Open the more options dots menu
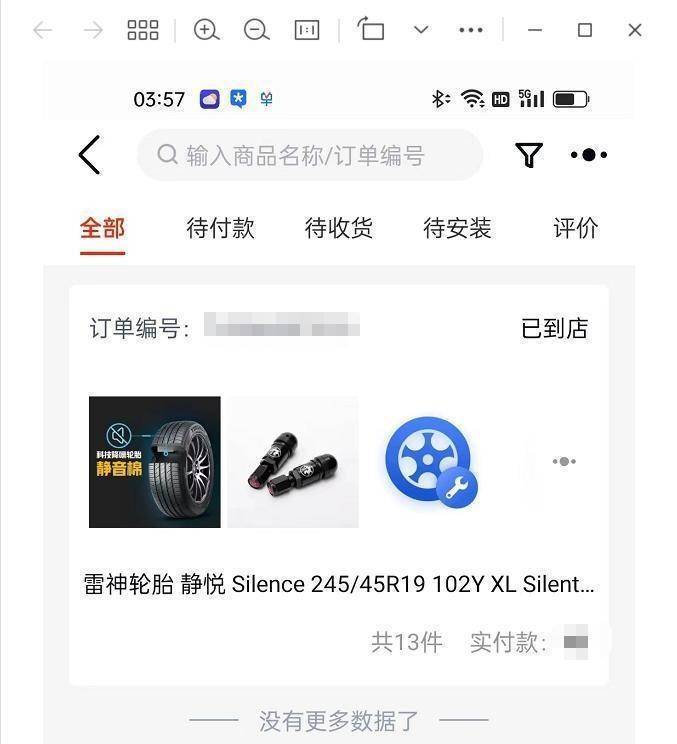 (x=589, y=155)
